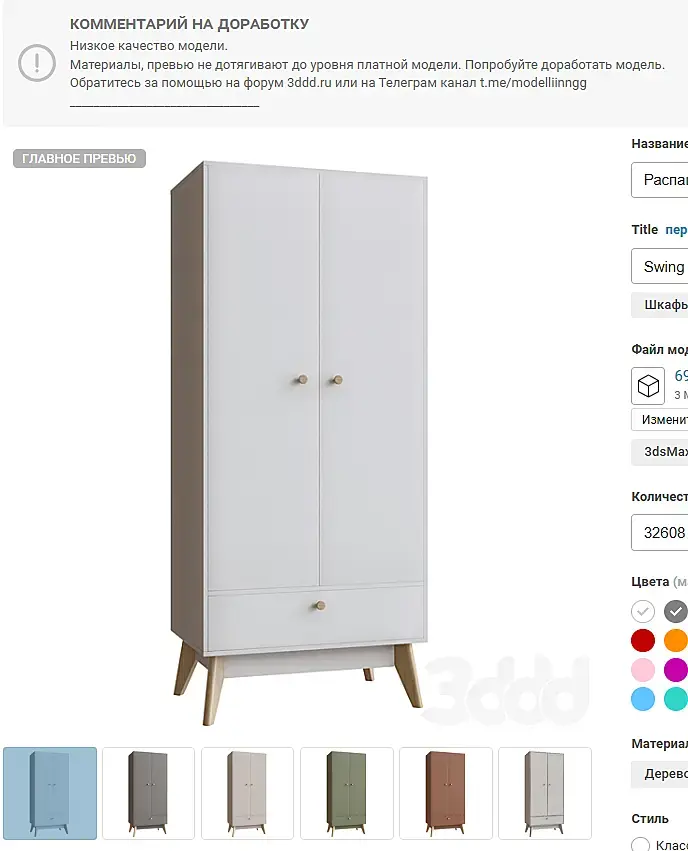Select the light blue color swatch
688x851 pixels.
pos(643,698)
